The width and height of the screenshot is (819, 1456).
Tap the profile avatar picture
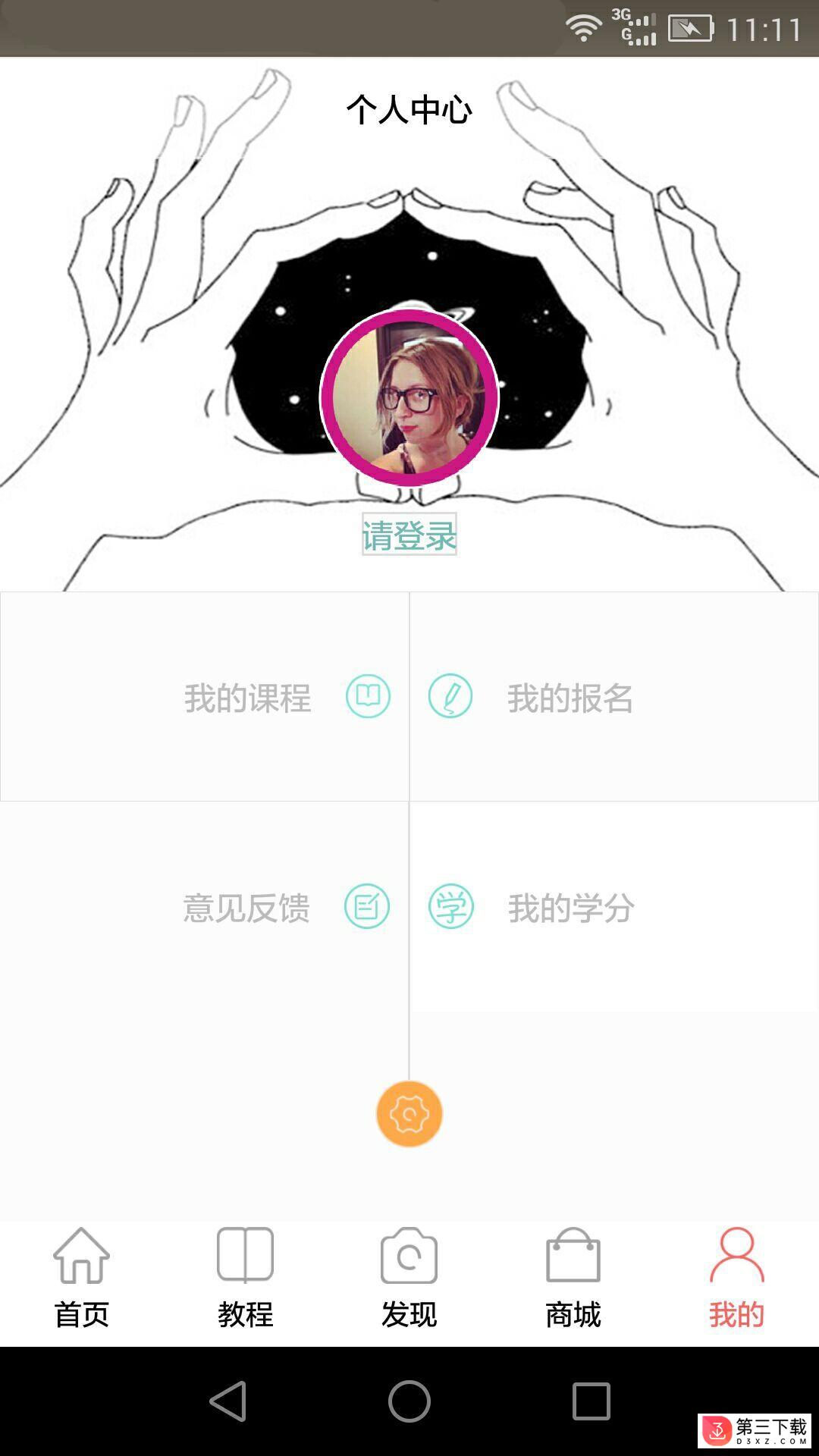click(x=409, y=397)
